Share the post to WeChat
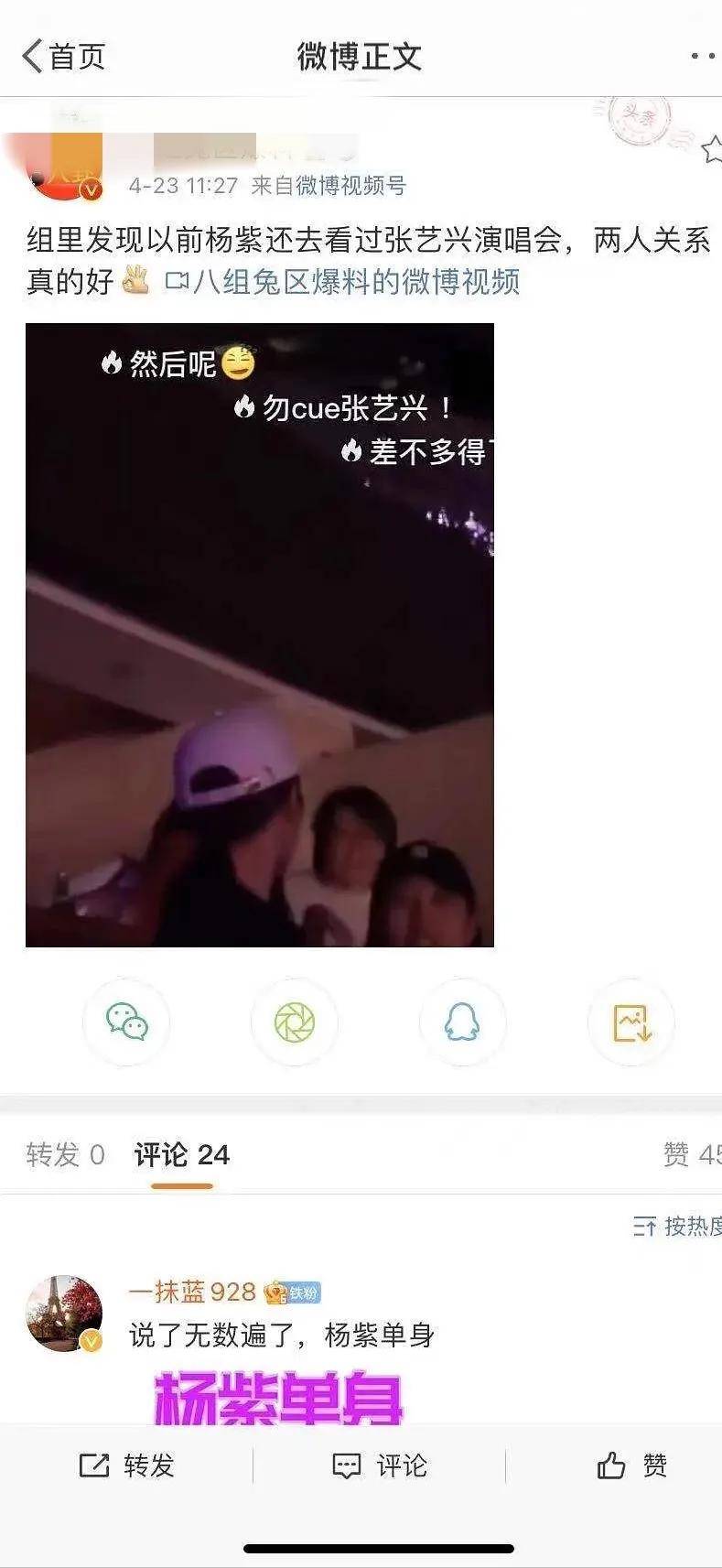 pos(127,1022)
